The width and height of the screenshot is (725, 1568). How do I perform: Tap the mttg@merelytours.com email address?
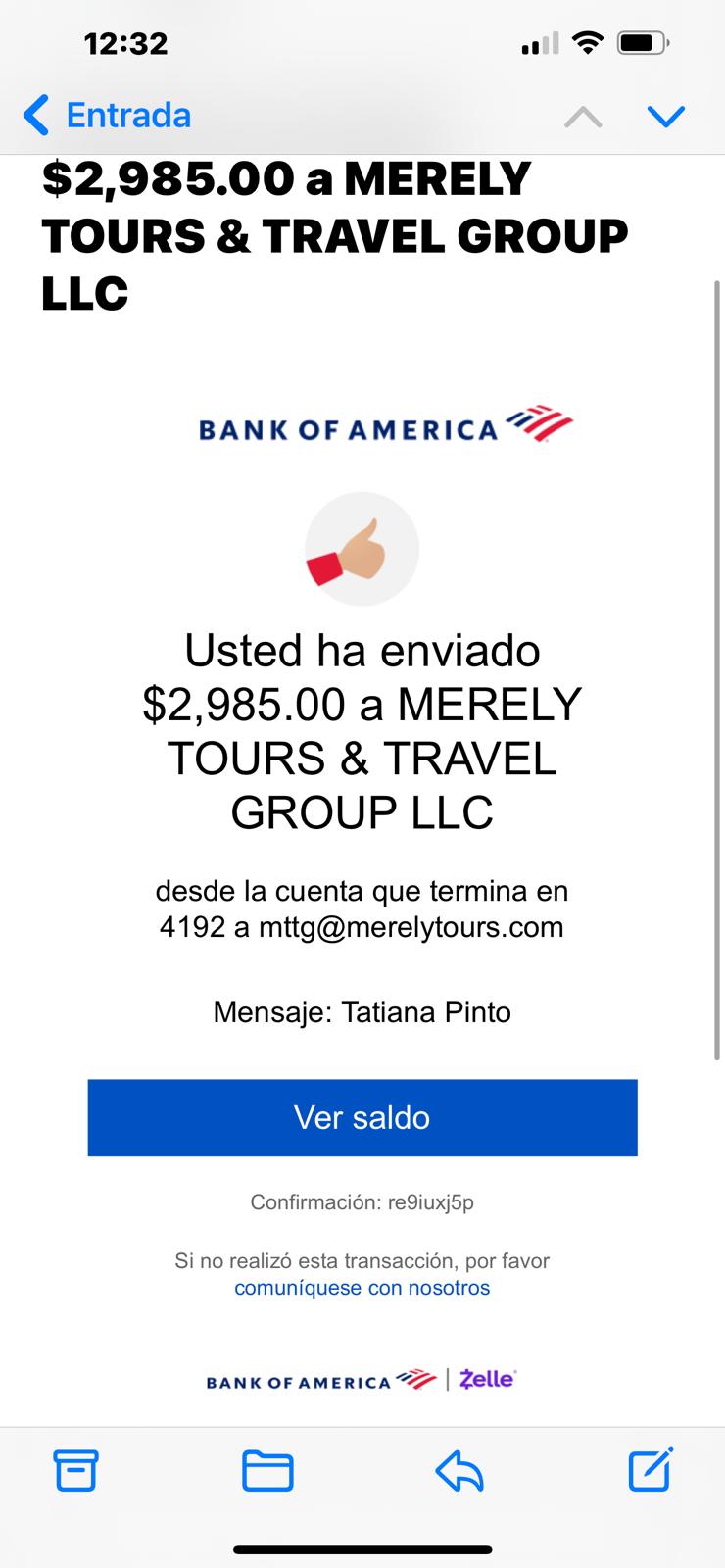click(411, 927)
